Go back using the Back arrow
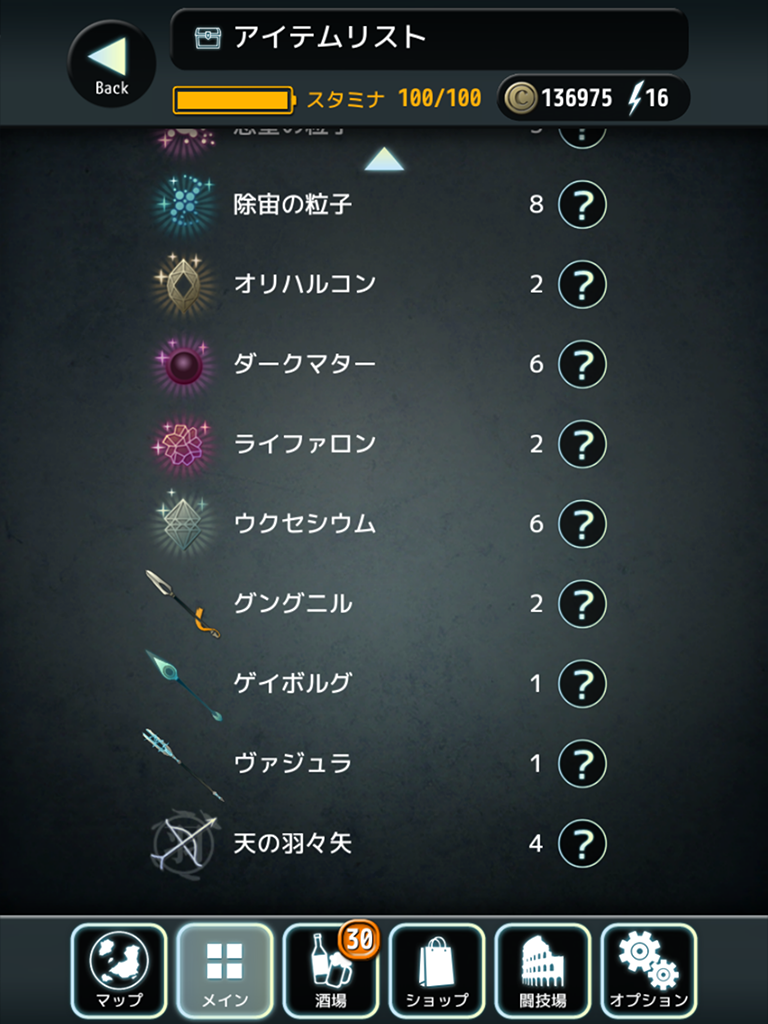This screenshot has height=1024, width=768. [112, 64]
